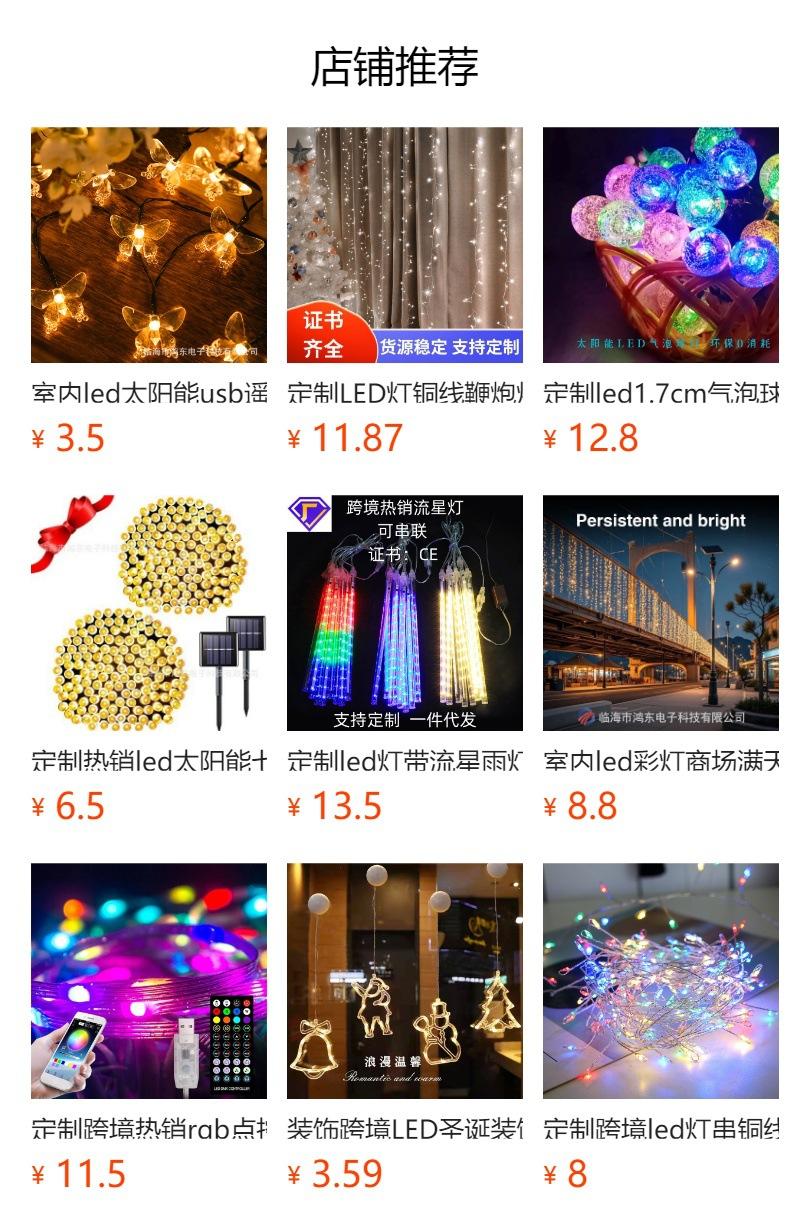The width and height of the screenshot is (790, 1232).
Task: Open the 1.7cm bubble ball LED product at ¥12.8
Action: point(661,245)
